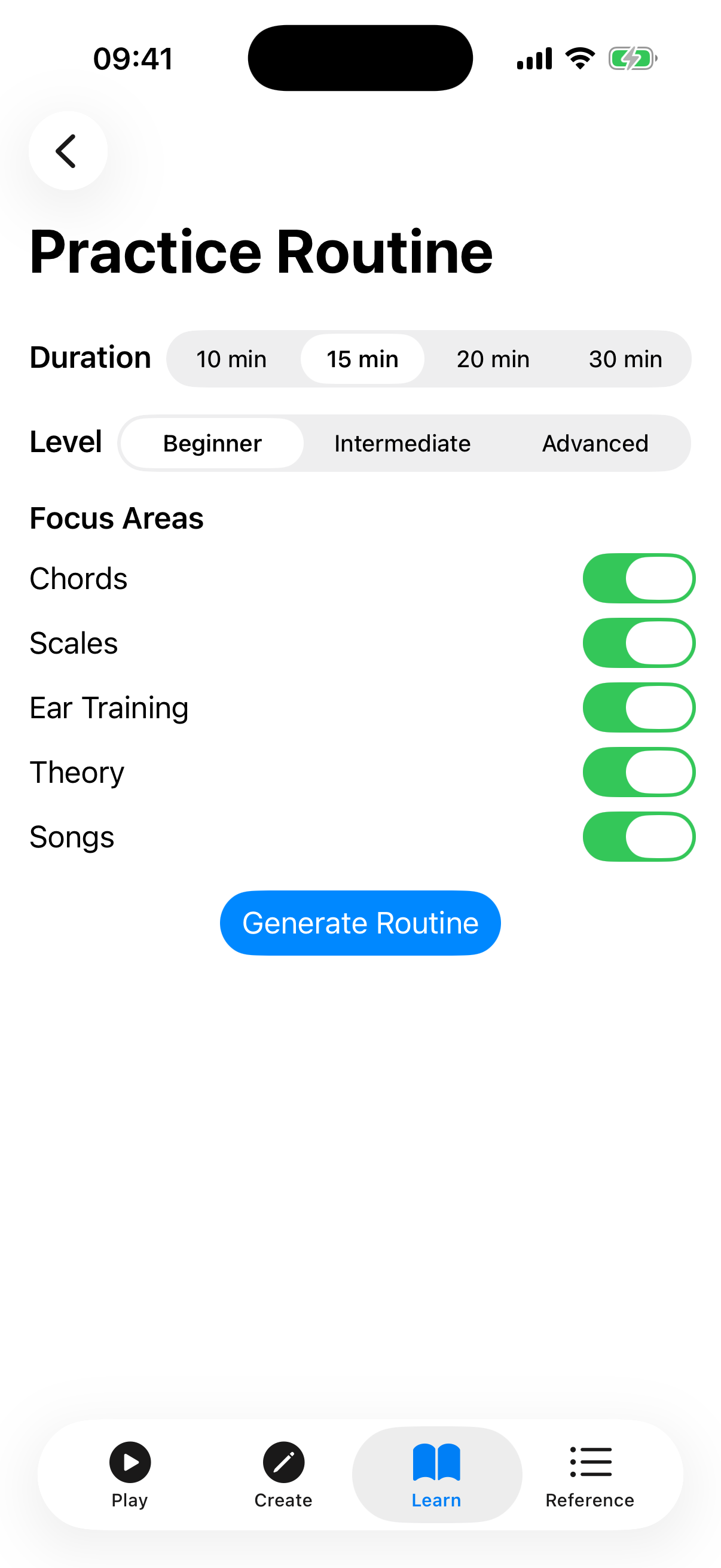Select the 15 min duration
This screenshot has width=721, height=1568.
[x=362, y=359]
